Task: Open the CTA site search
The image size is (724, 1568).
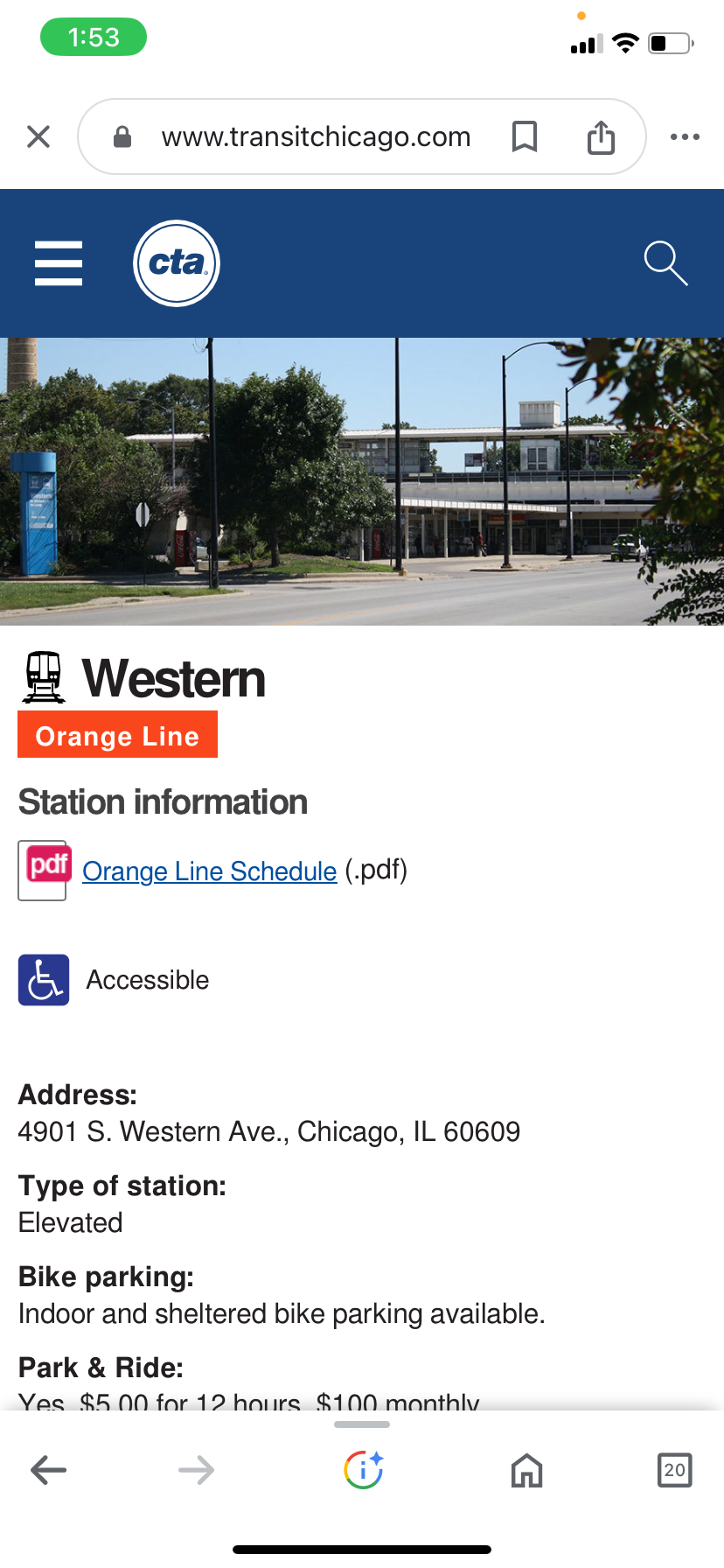Action: 665,263
